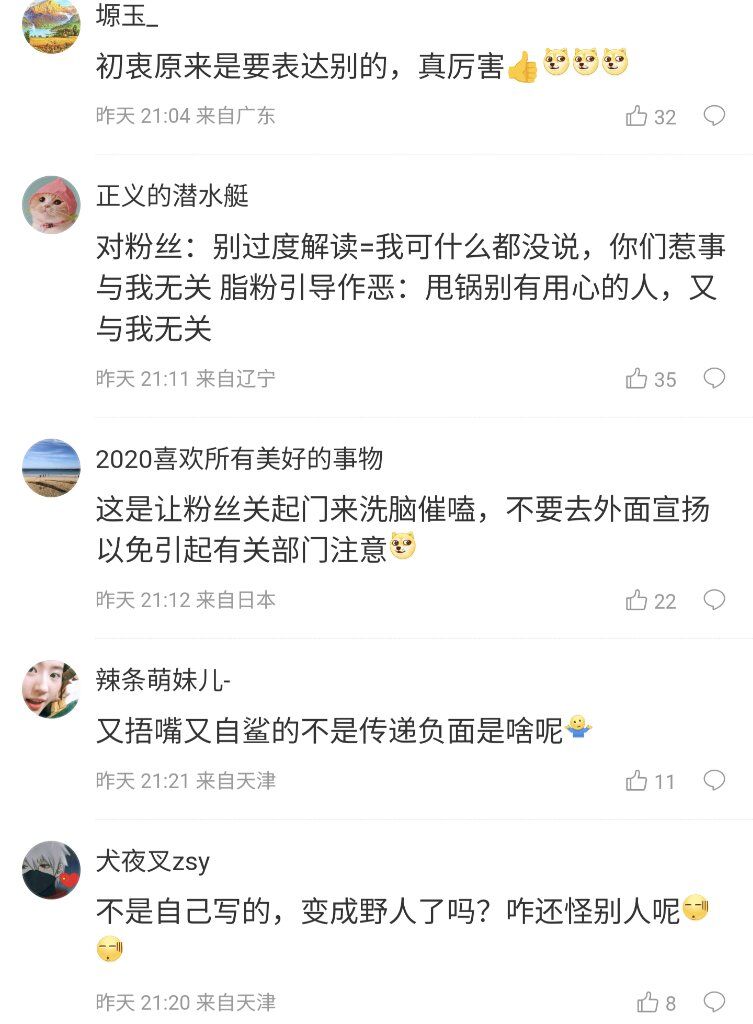Reply to 塬玉_'s comment

tap(714, 116)
